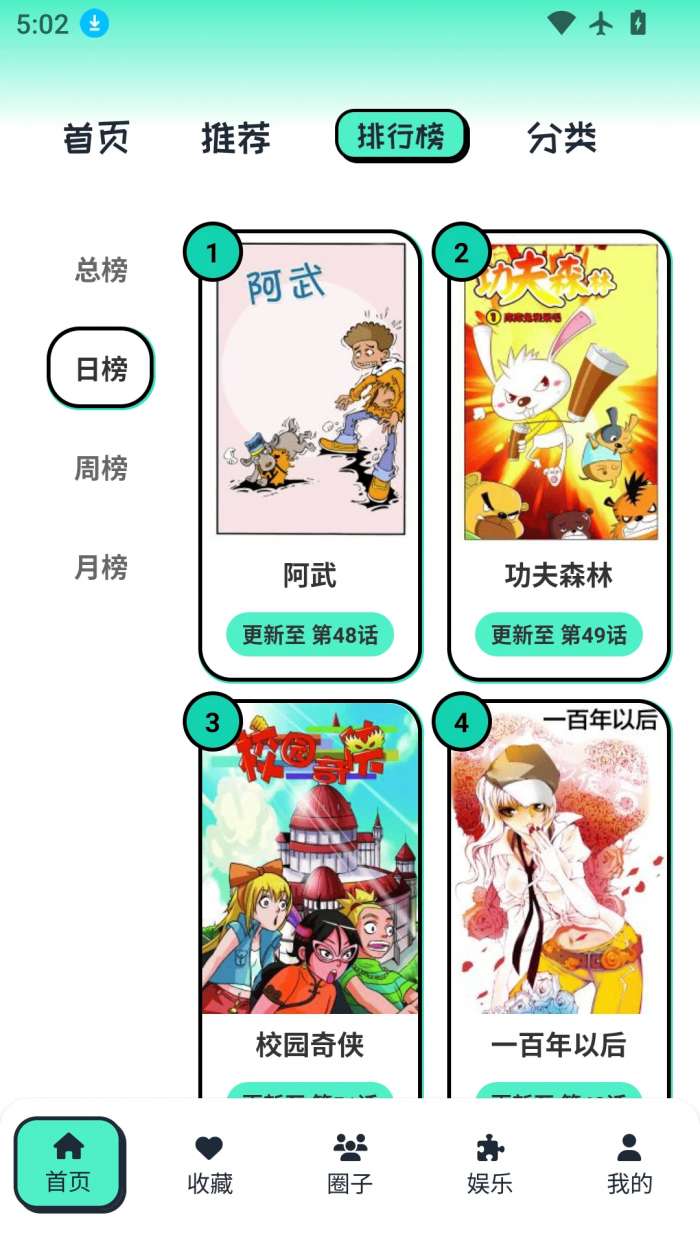The width and height of the screenshot is (700, 1244).
Task: Go to the 分类 top tab
Action: coord(562,137)
